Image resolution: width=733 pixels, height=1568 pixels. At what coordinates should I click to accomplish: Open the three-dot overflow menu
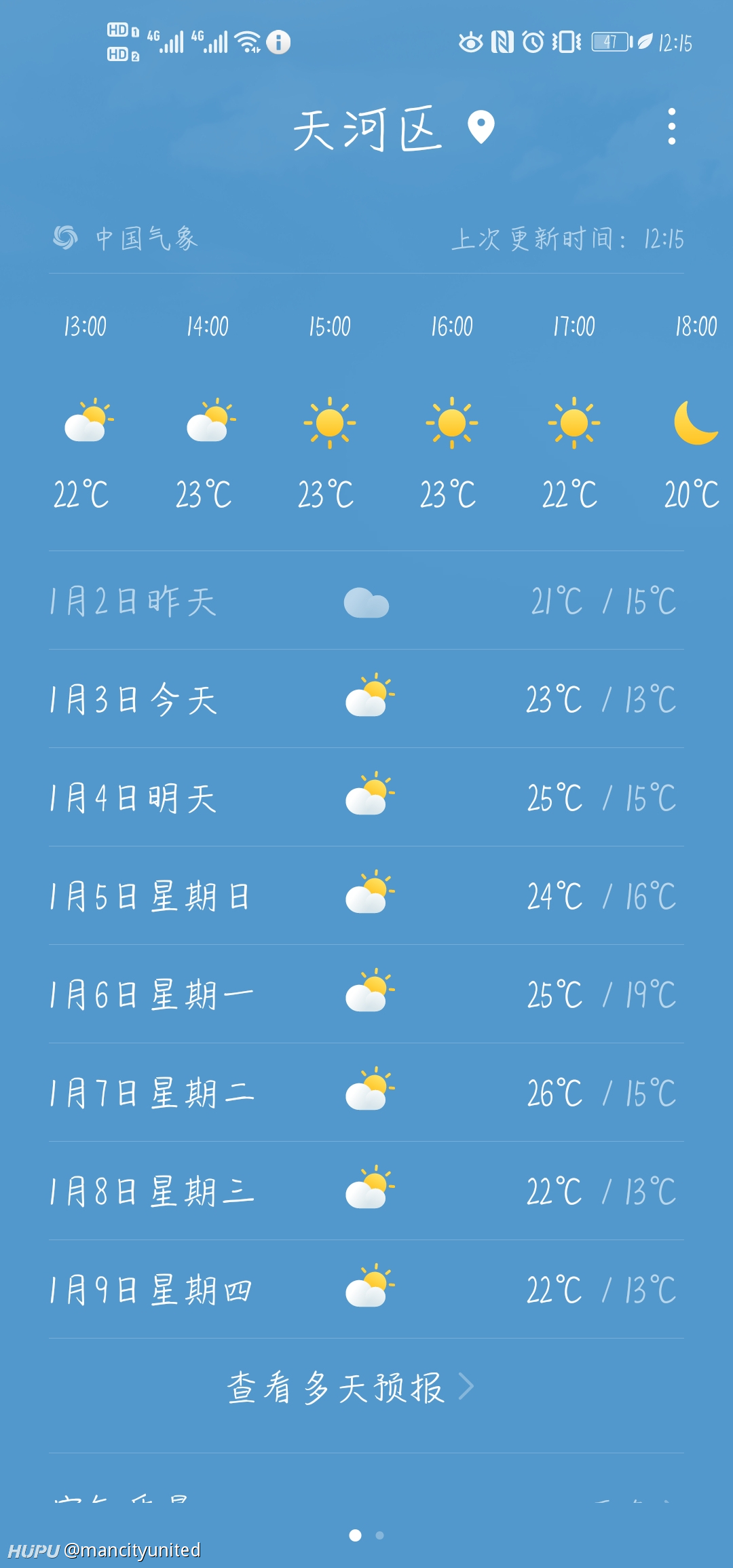(671, 126)
